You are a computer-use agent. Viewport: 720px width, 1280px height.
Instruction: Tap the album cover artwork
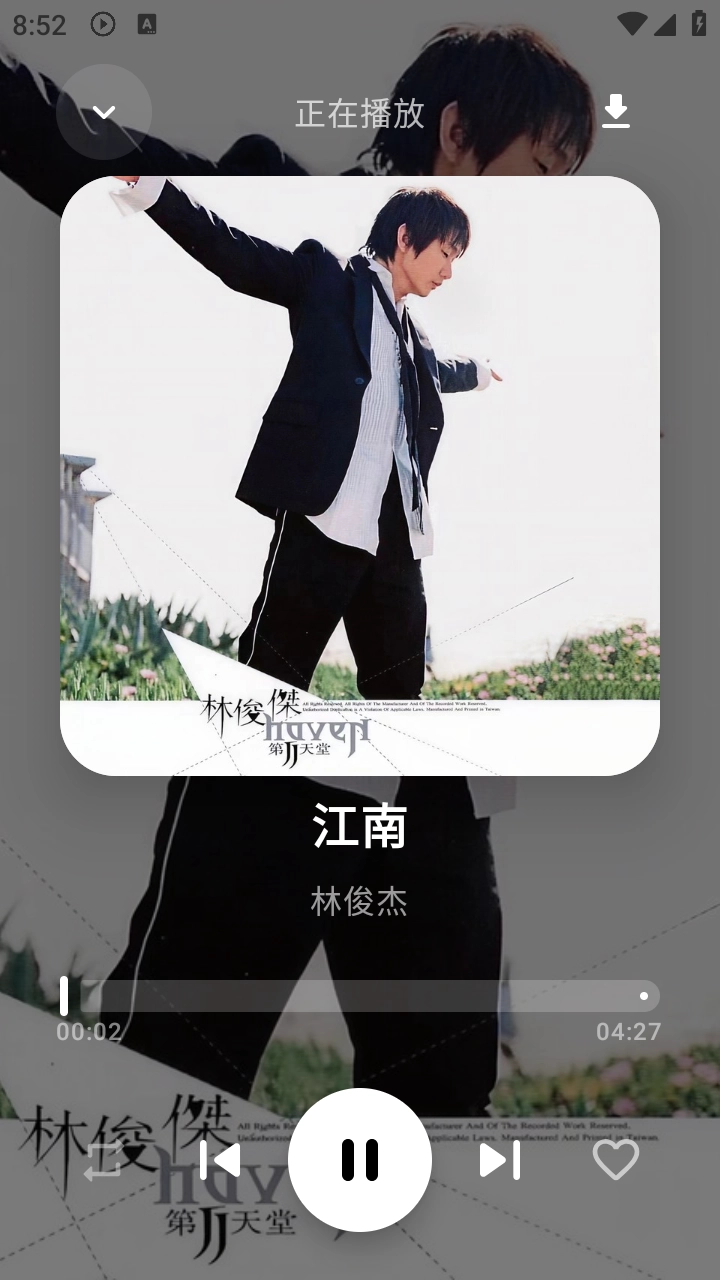(360, 477)
